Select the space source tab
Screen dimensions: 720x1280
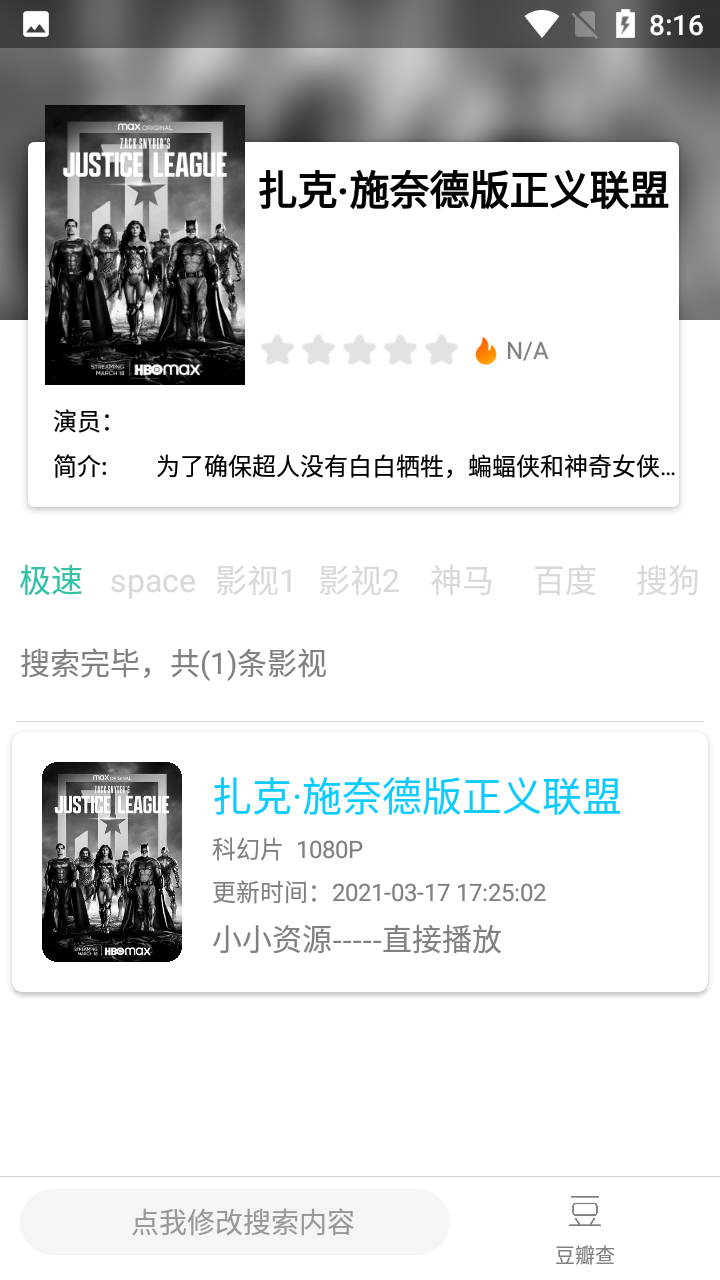pos(153,581)
